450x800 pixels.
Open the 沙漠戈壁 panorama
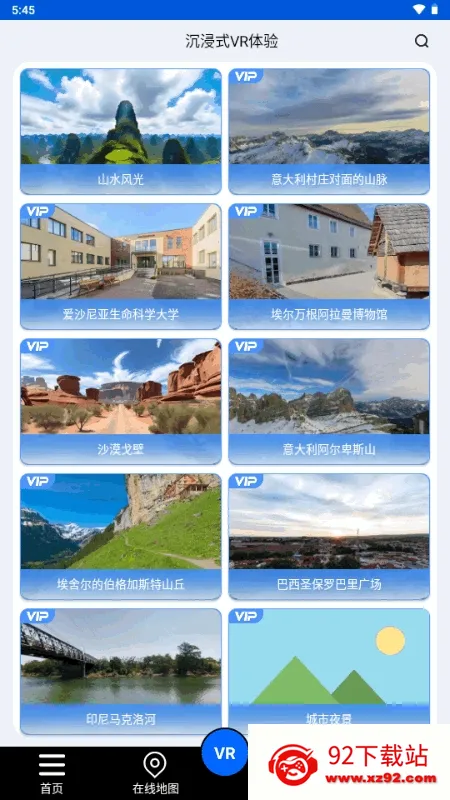point(121,402)
